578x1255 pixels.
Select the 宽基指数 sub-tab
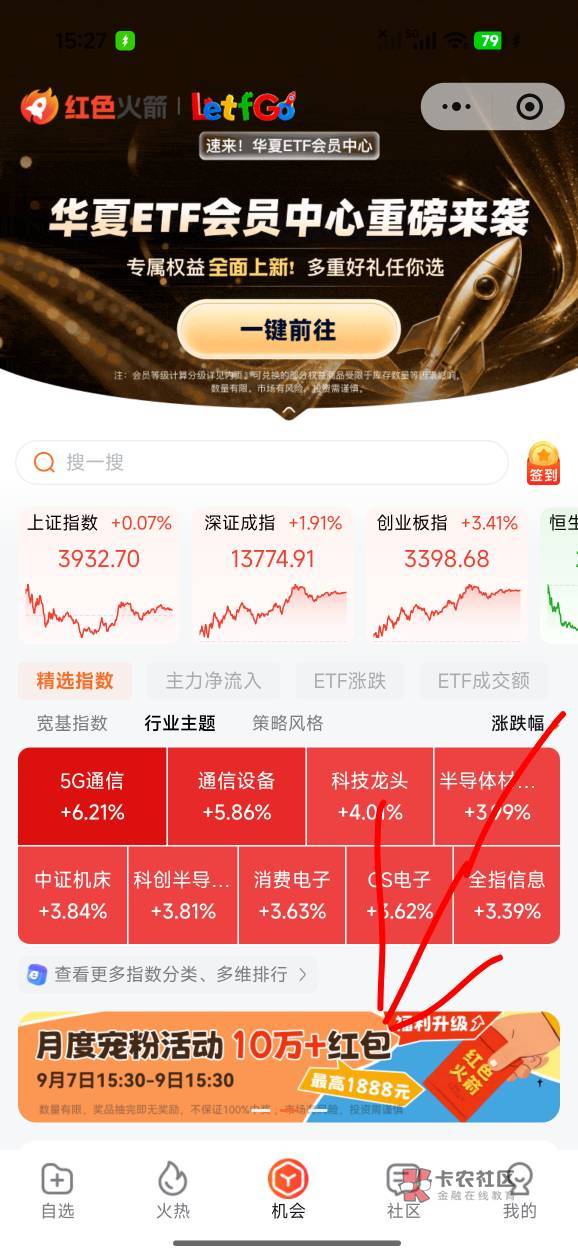[x=72, y=723]
